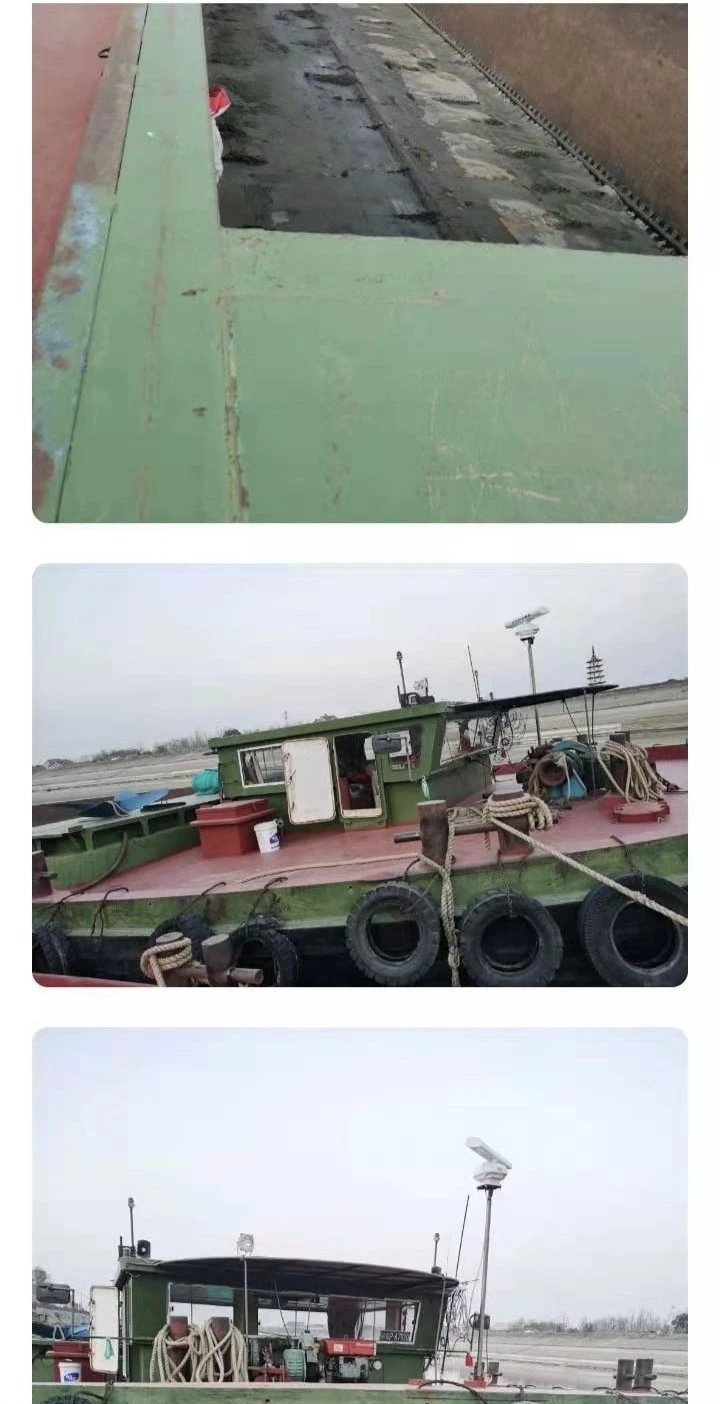The image size is (720, 1404).
Task: View the boat photo with tire fenders
Action: (x=360, y=775)
